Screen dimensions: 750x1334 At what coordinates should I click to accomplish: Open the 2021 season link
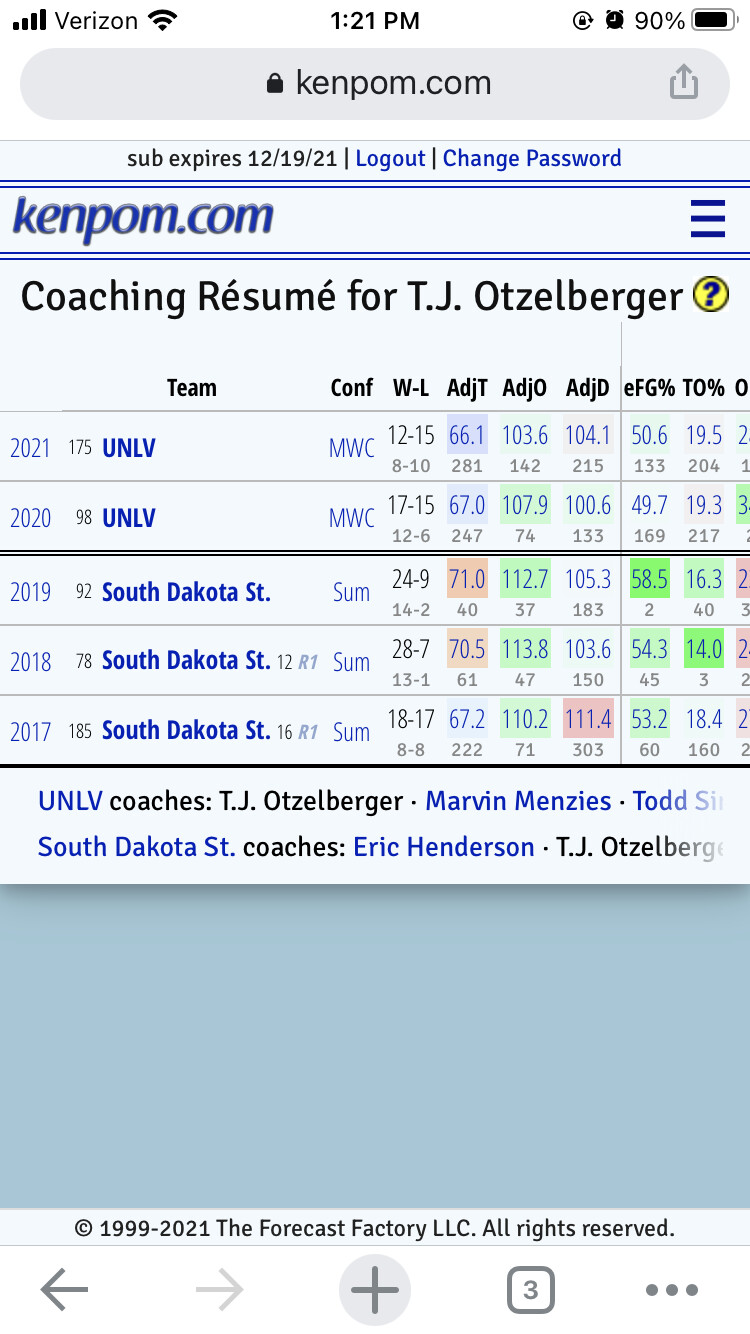pyautogui.click(x=30, y=448)
